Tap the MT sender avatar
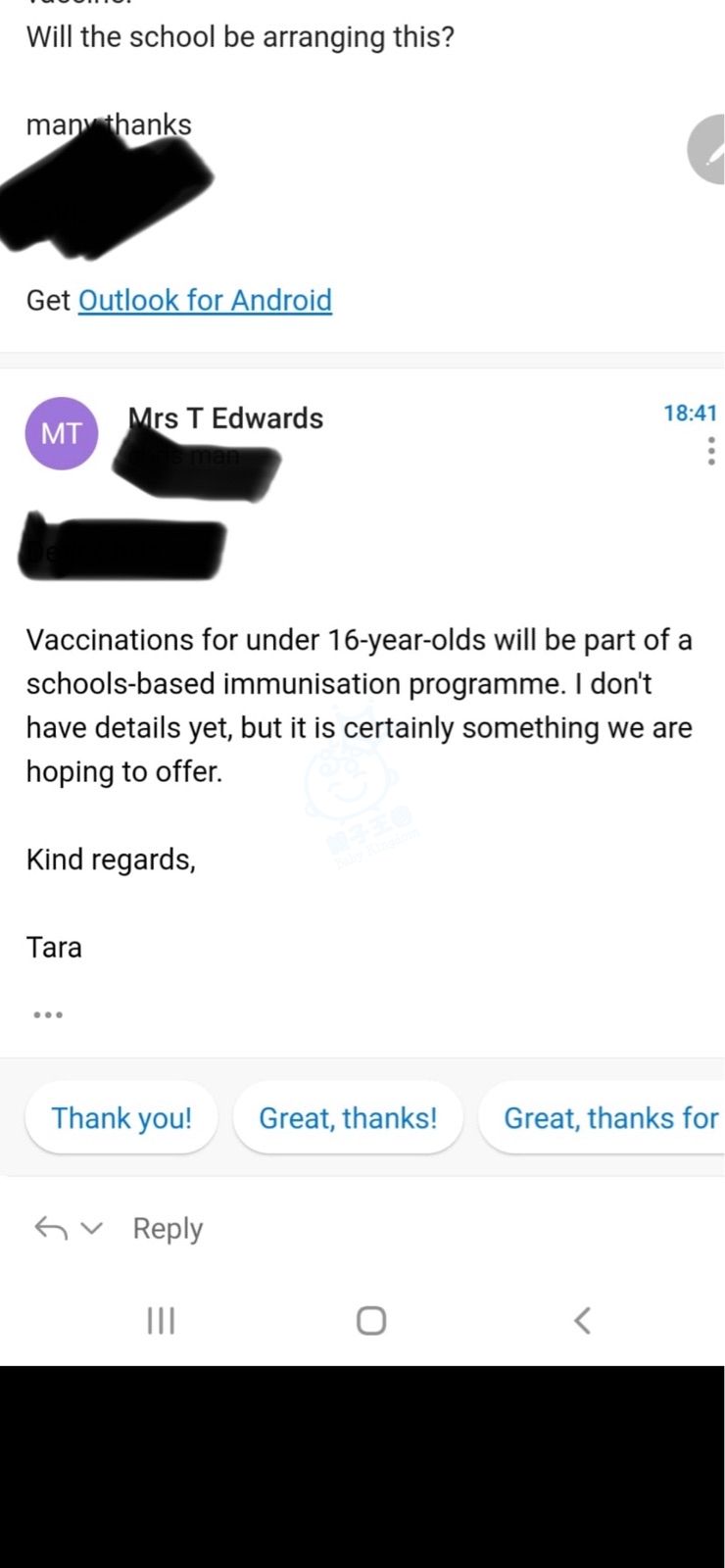725x1568 pixels. 61,433
